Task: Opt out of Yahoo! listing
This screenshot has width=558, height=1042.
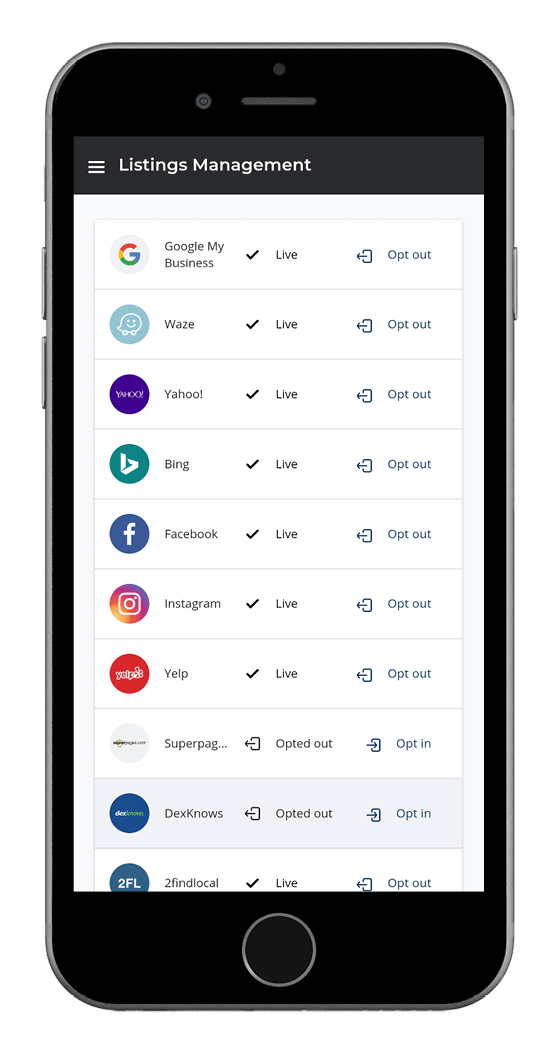Action: point(394,395)
